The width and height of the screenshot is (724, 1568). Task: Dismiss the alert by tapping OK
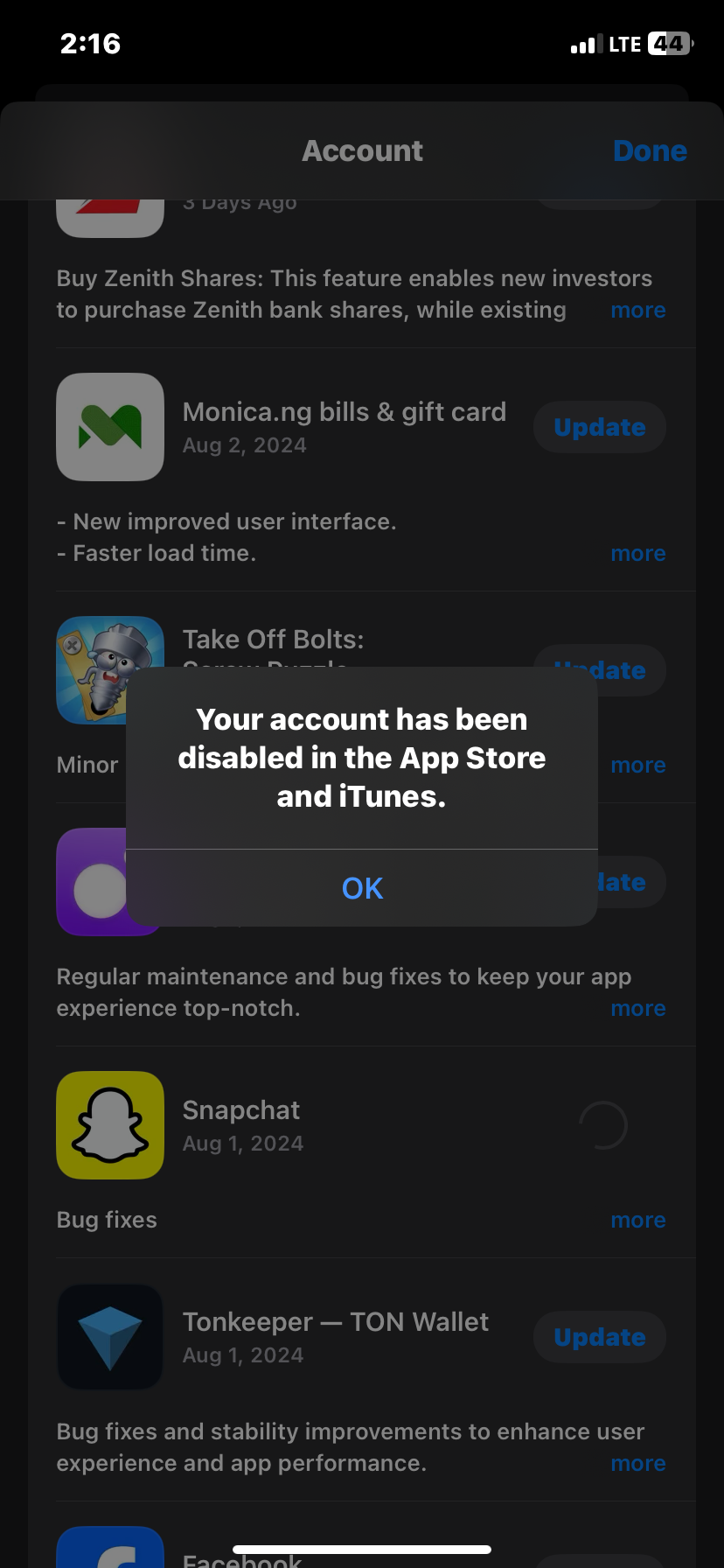362,888
